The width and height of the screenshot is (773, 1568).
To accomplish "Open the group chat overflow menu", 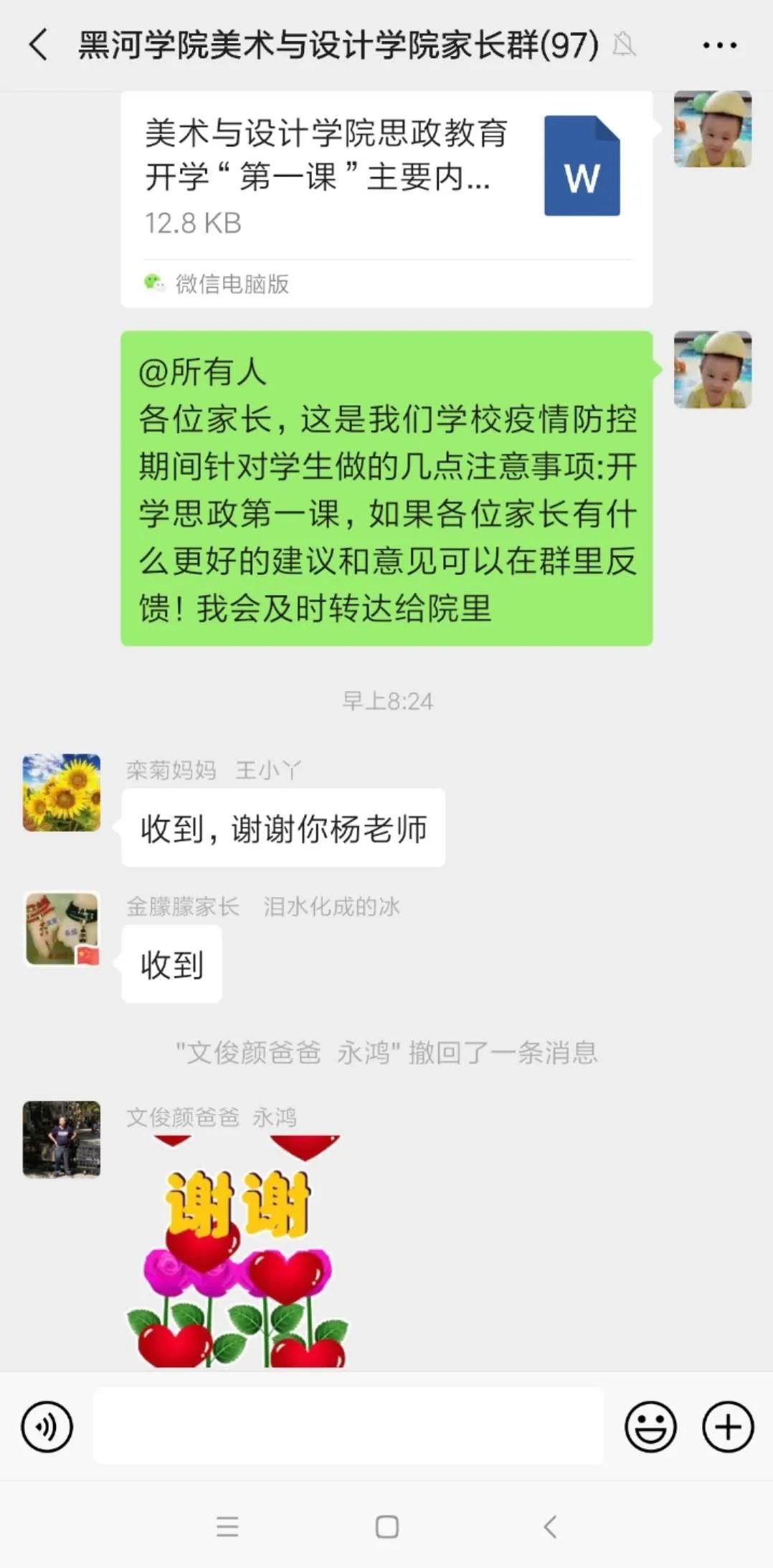I will tap(719, 45).
